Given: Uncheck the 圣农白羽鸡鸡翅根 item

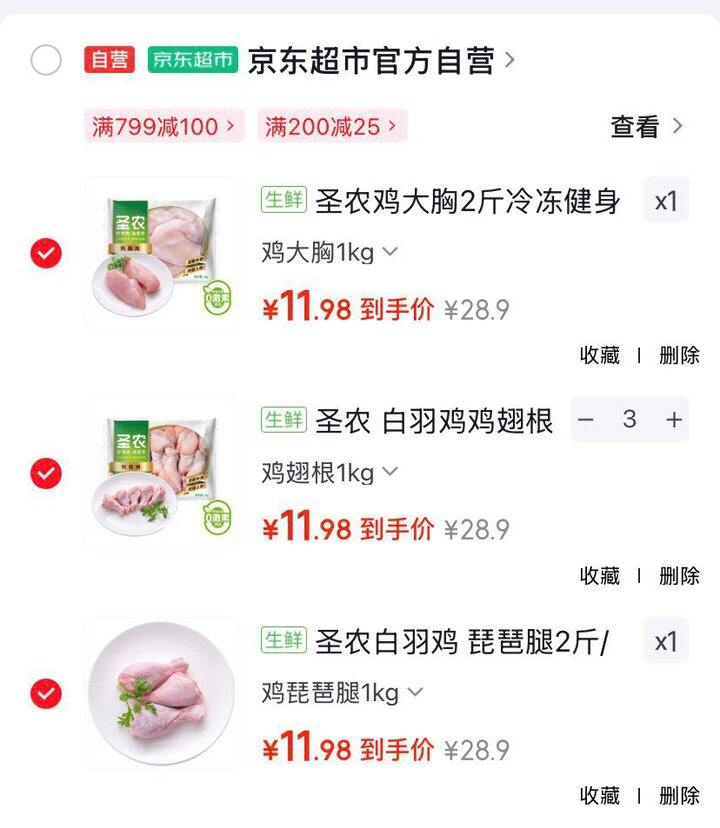Looking at the screenshot, I should pos(46,472).
